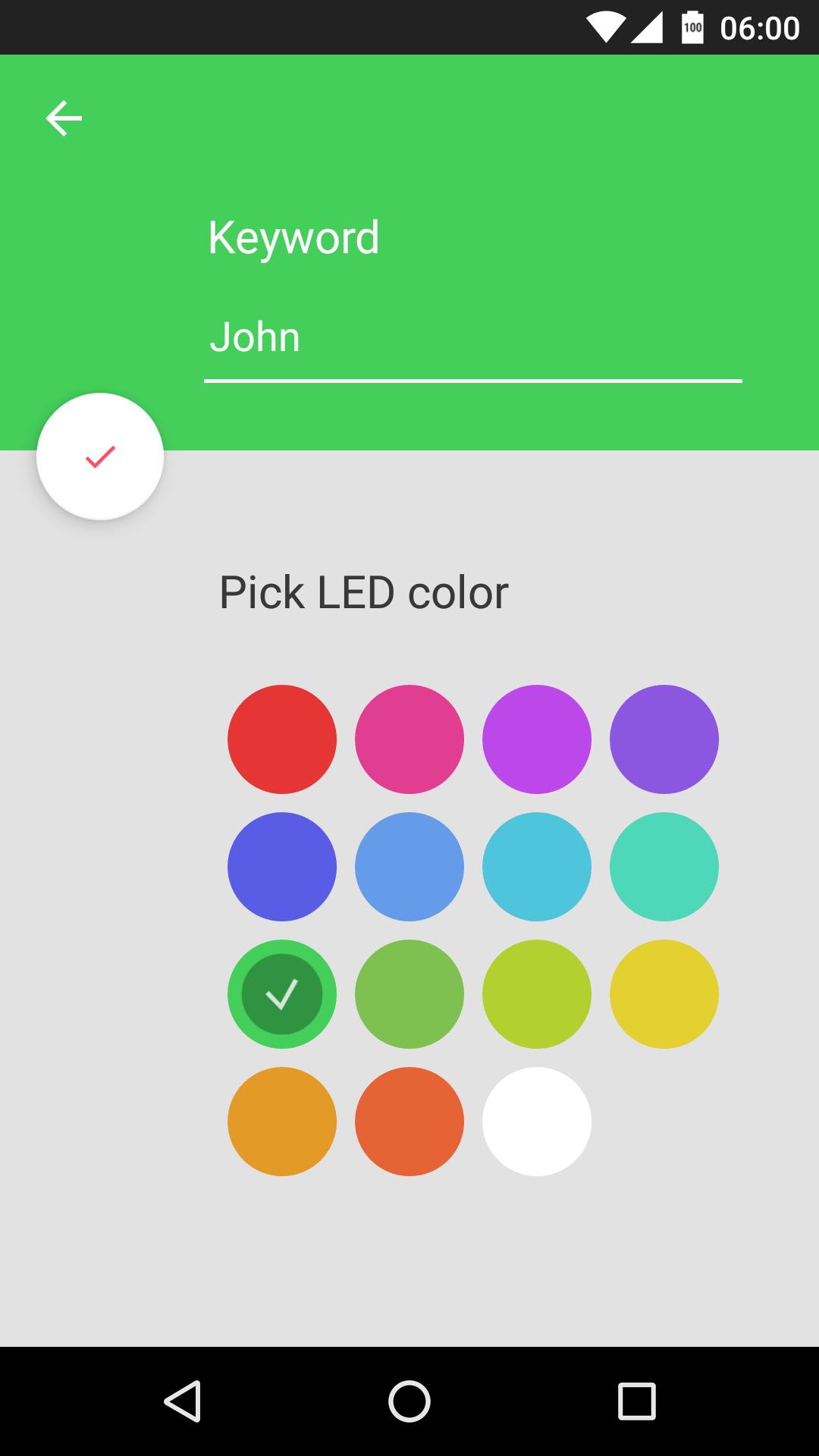Select the red LED color circle
This screenshot has height=1456, width=819.
pyautogui.click(x=281, y=739)
